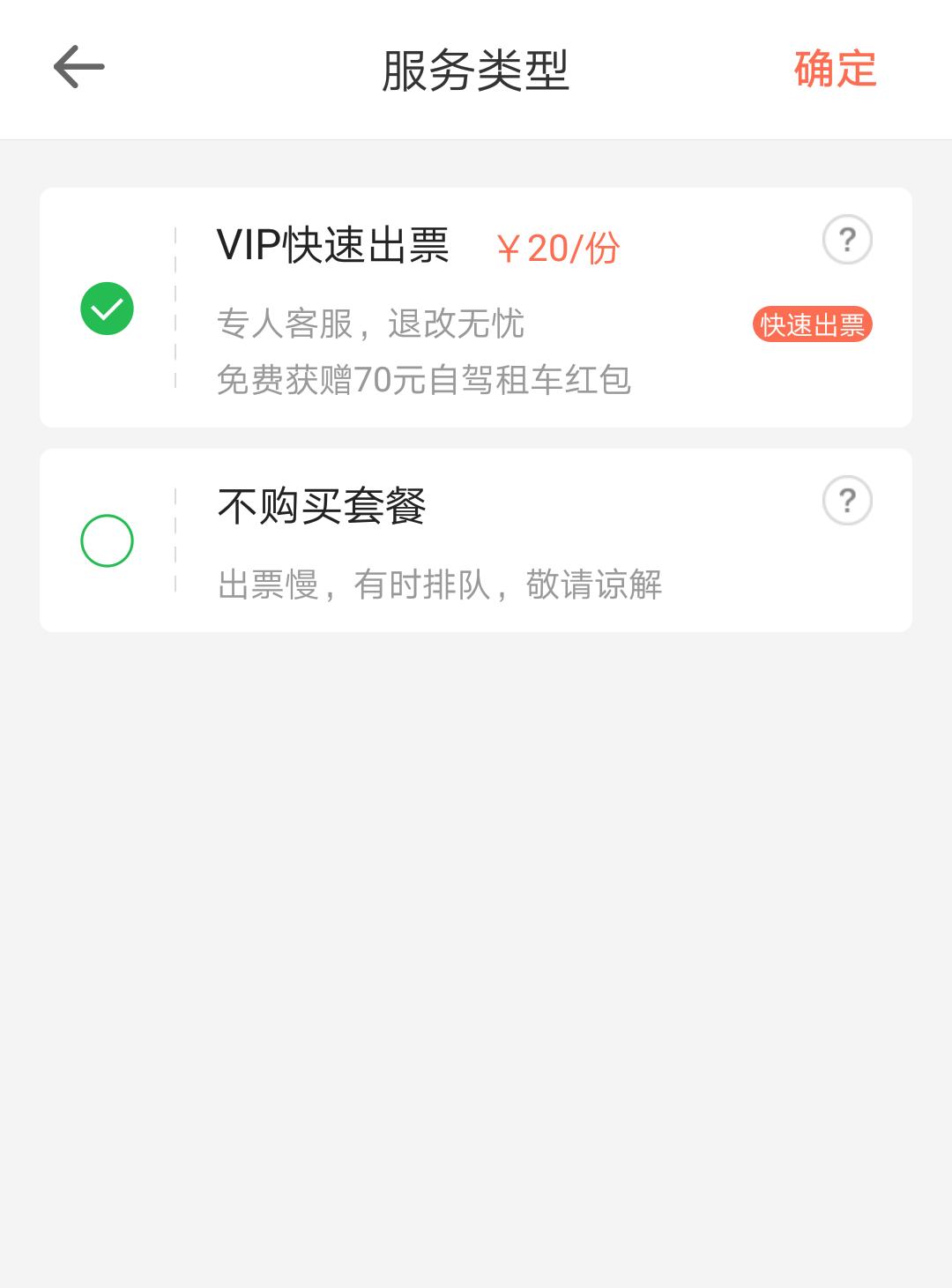Image resolution: width=952 pixels, height=1288 pixels.
Task: Keep VIP快速出票 selected by tapping its check
Action: click(x=109, y=307)
